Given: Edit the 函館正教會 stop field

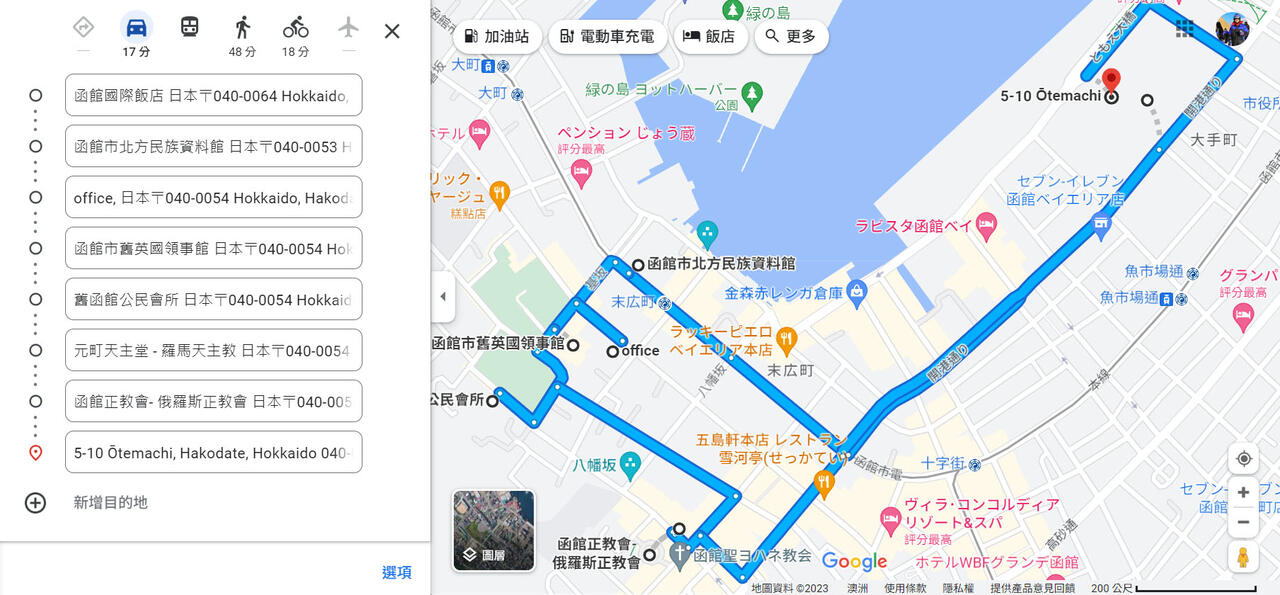Looking at the screenshot, I should pyautogui.click(x=213, y=402).
